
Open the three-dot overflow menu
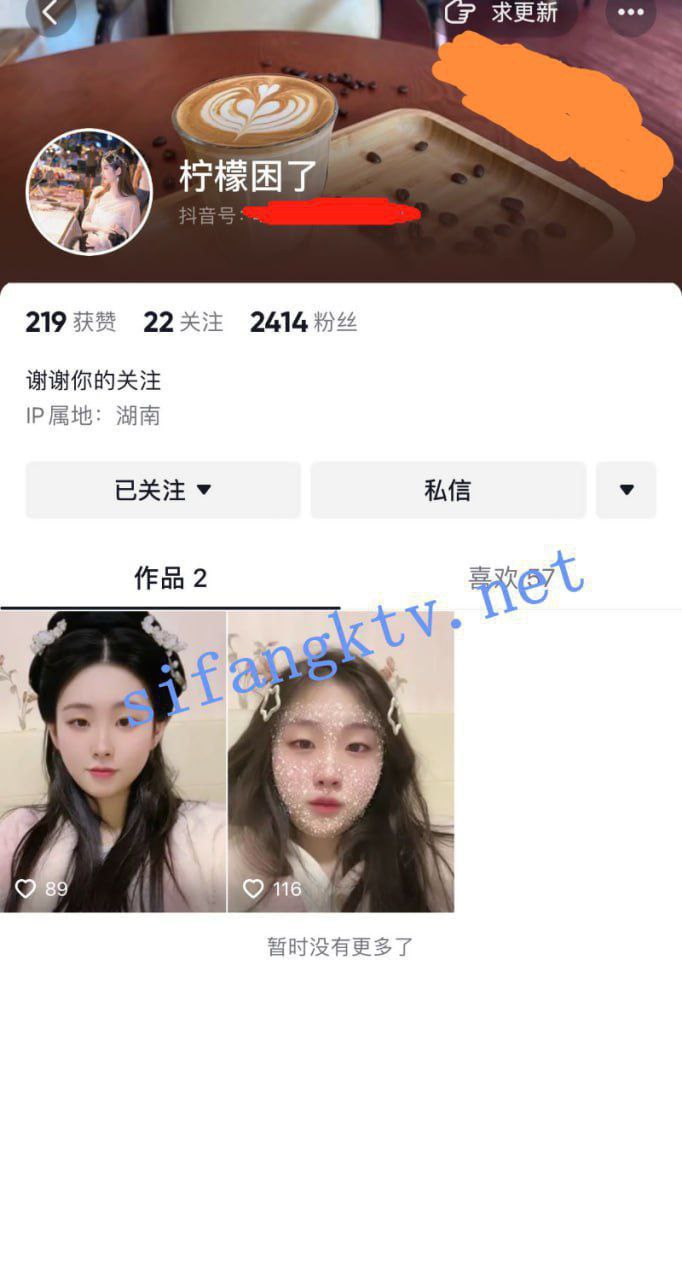[x=630, y=13]
